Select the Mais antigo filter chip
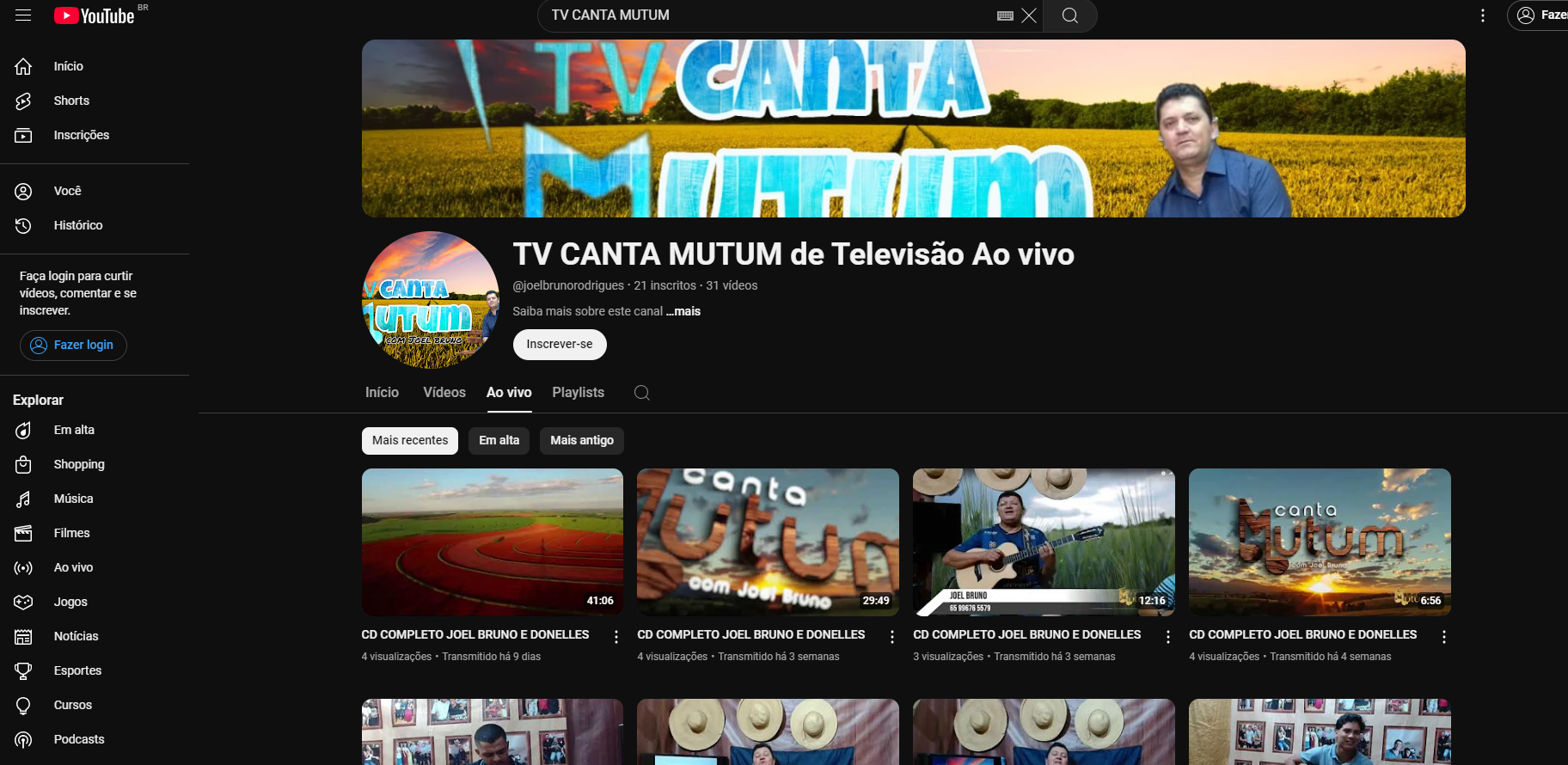This screenshot has width=1568, height=765. pos(582,440)
